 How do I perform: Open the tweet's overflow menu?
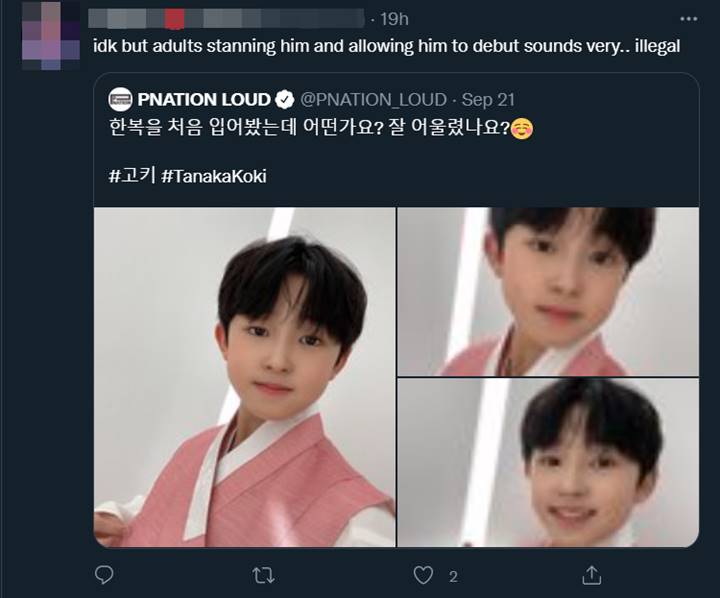click(688, 19)
